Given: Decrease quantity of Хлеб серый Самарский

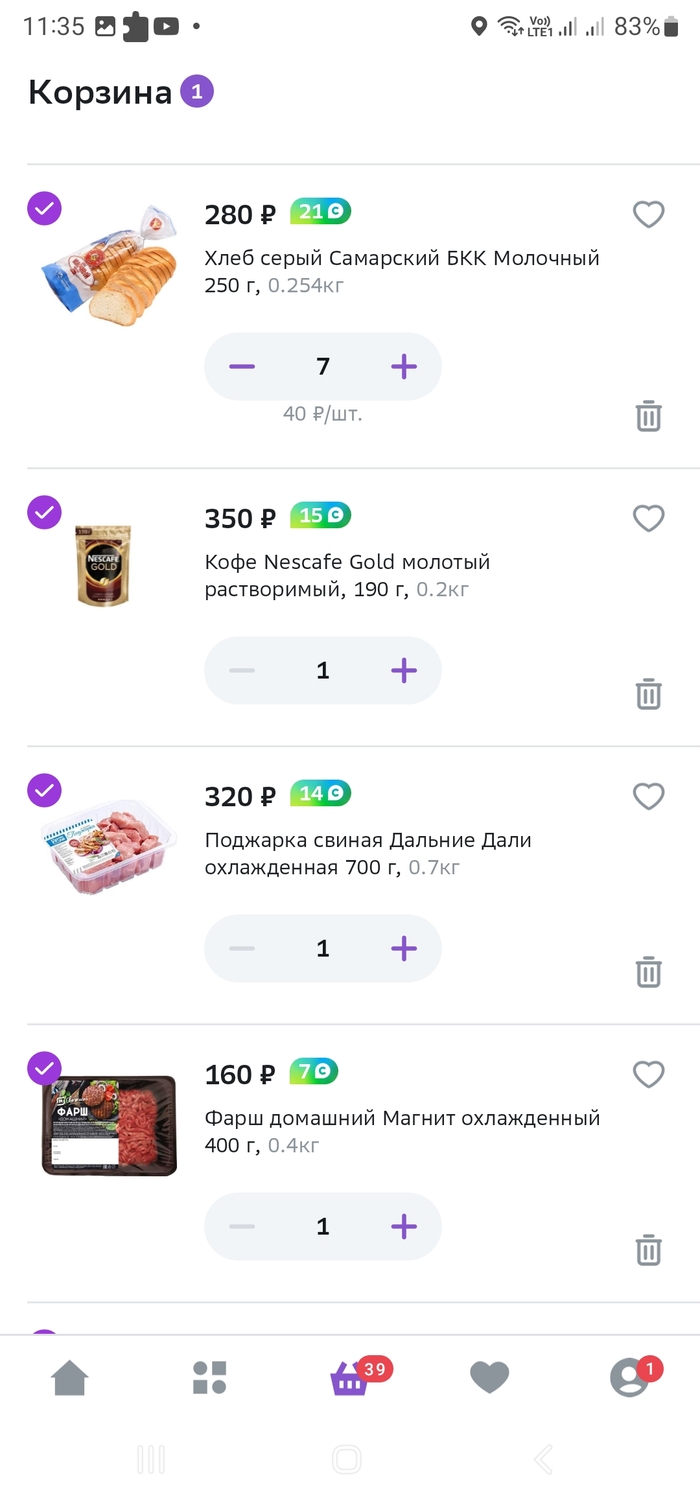Looking at the screenshot, I should [x=242, y=367].
